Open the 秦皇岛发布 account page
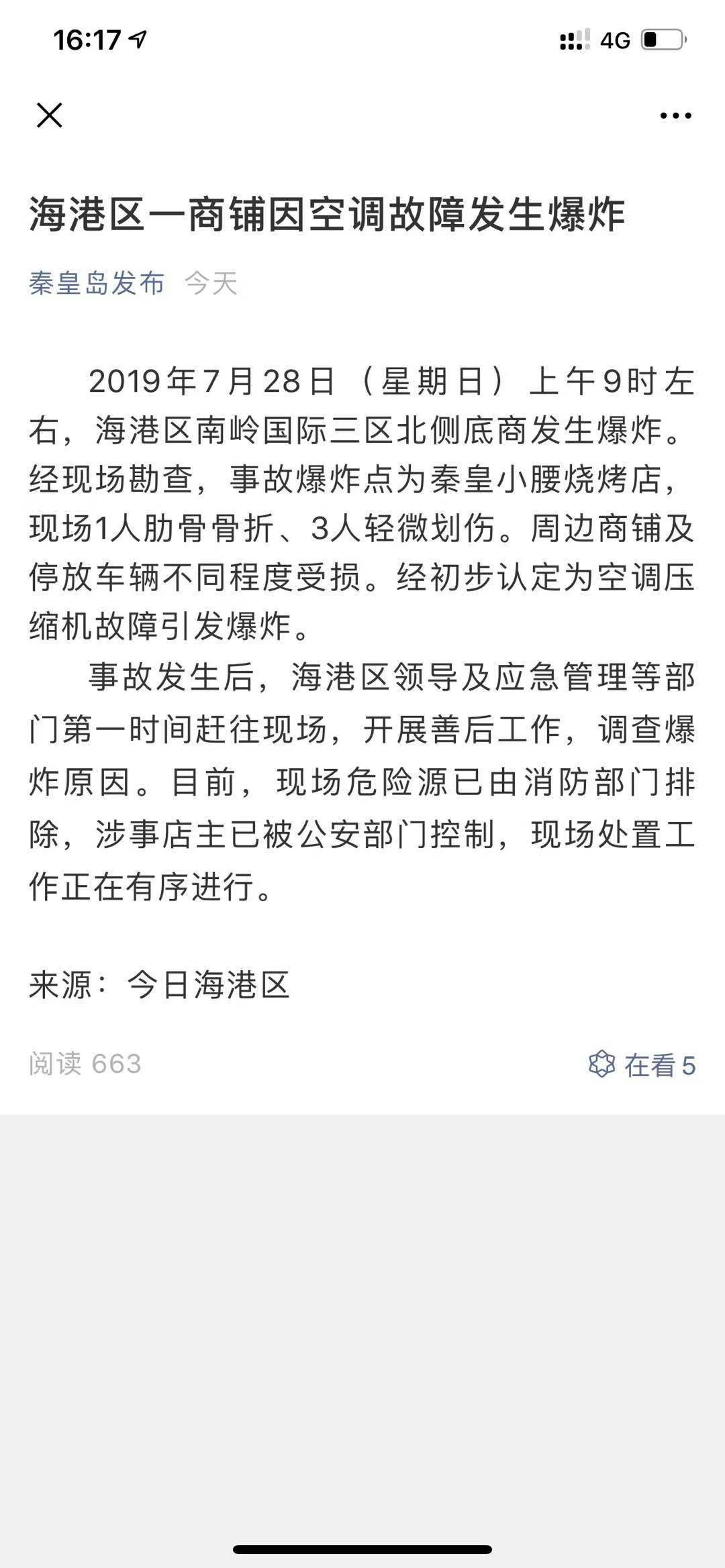 [x=97, y=283]
